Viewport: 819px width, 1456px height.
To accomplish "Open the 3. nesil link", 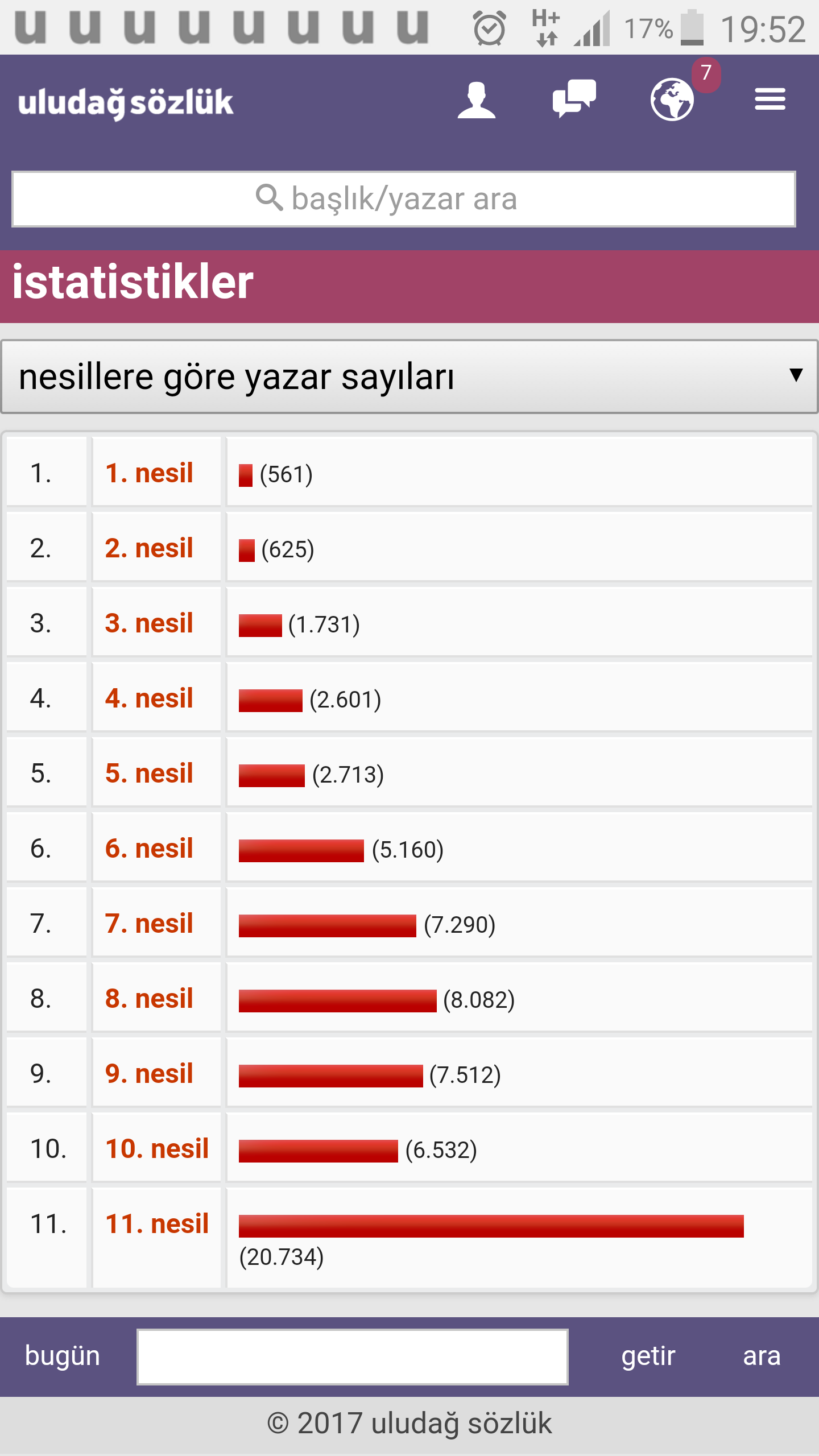I will (x=149, y=623).
